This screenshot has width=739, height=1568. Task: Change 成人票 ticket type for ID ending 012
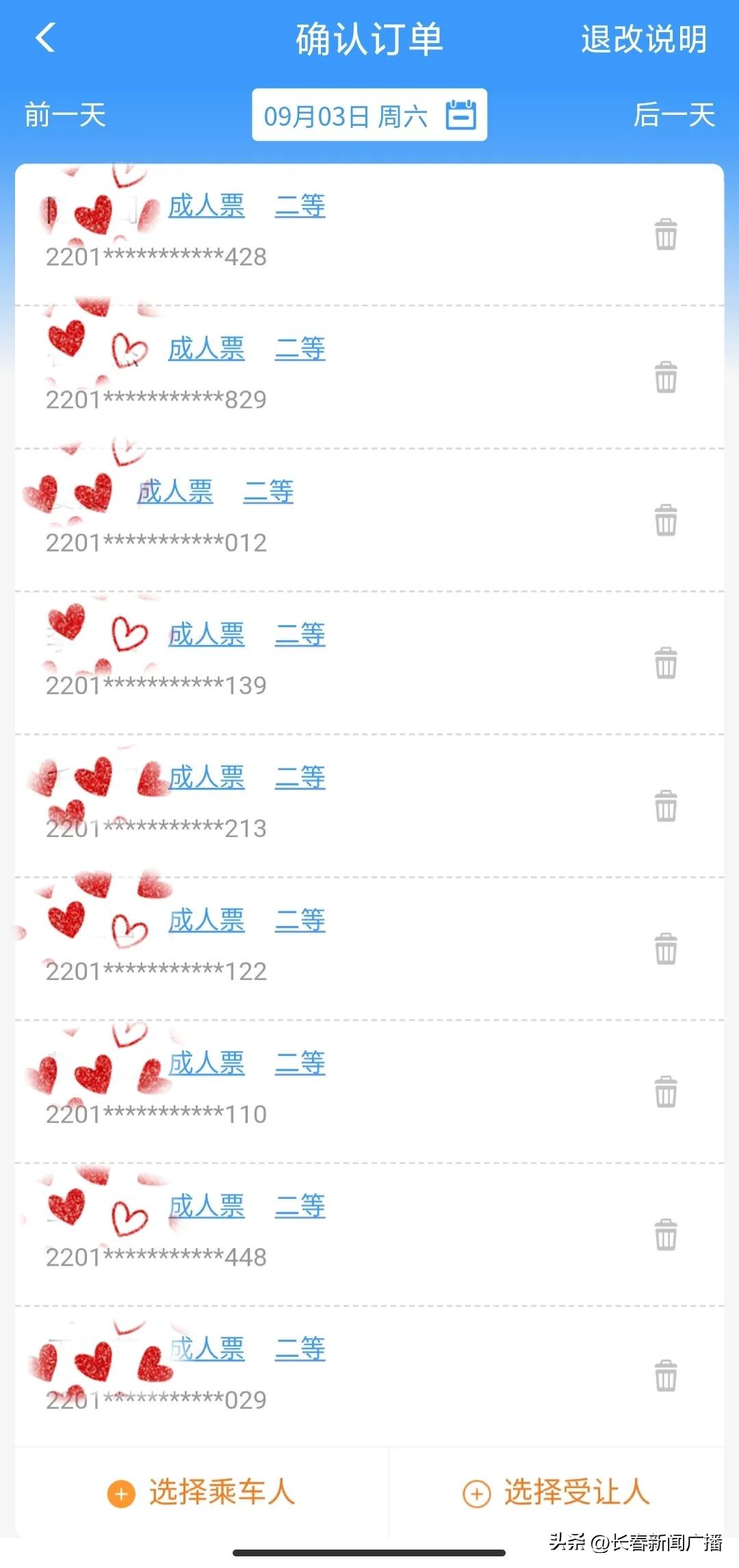pos(175,492)
